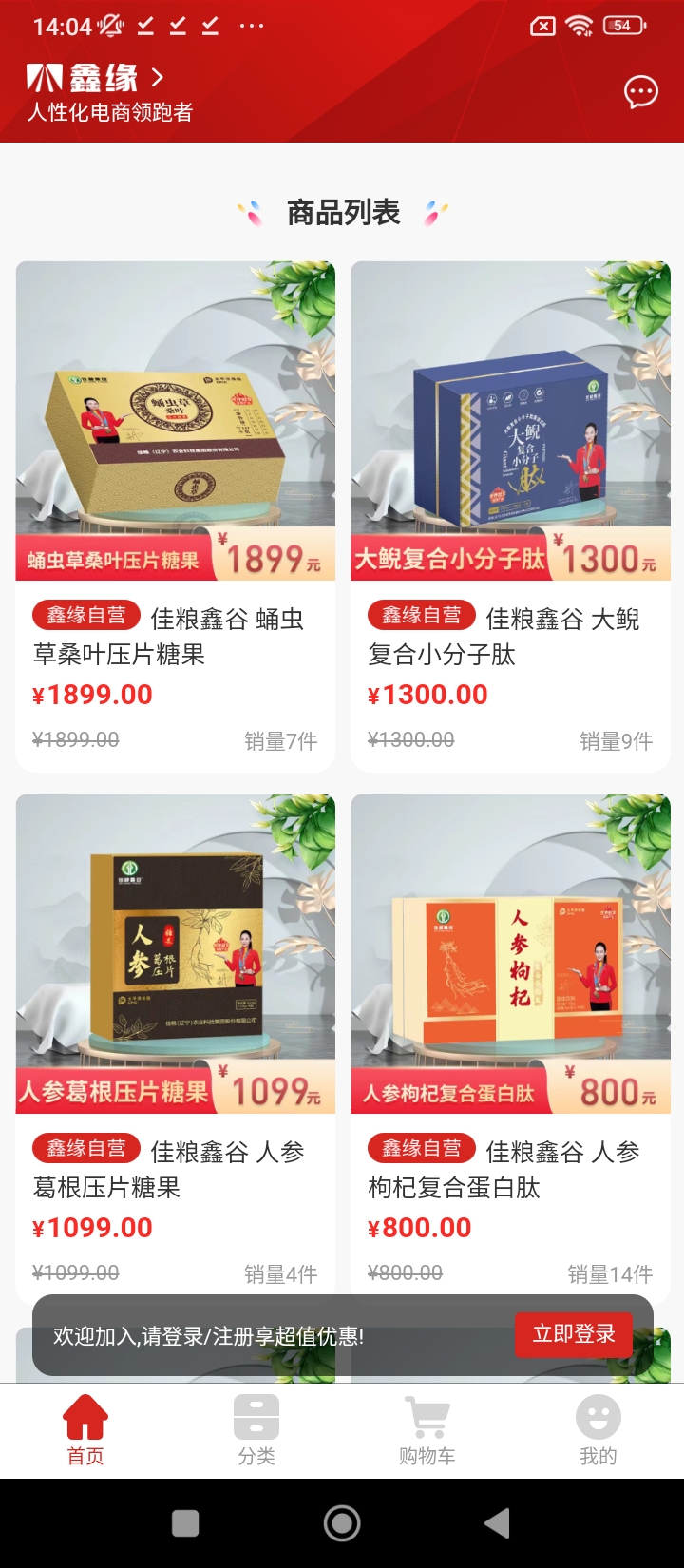Open the 购物车 tab
Image resolution: width=684 pixels, height=1568 pixels.
tap(427, 1430)
